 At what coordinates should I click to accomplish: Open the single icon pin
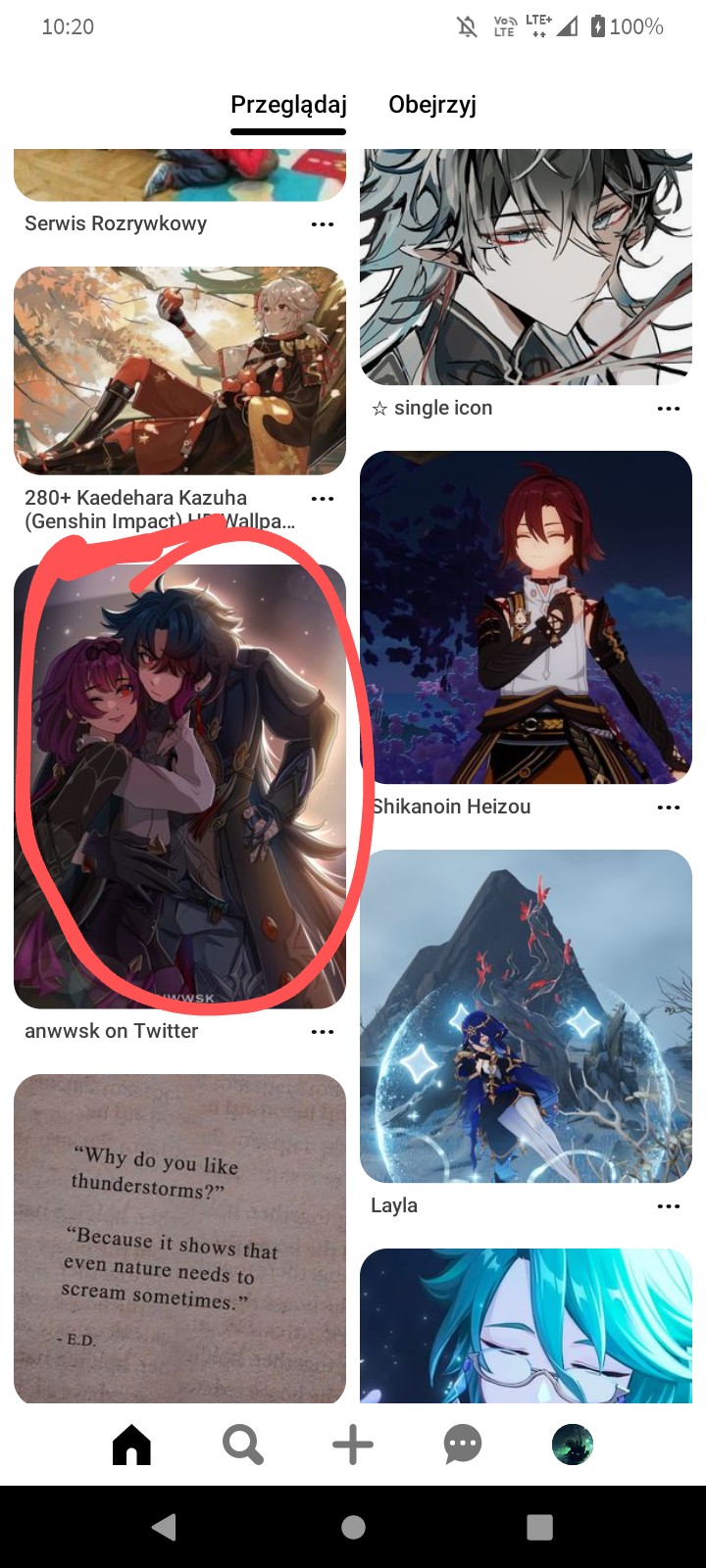tap(526, 267)
